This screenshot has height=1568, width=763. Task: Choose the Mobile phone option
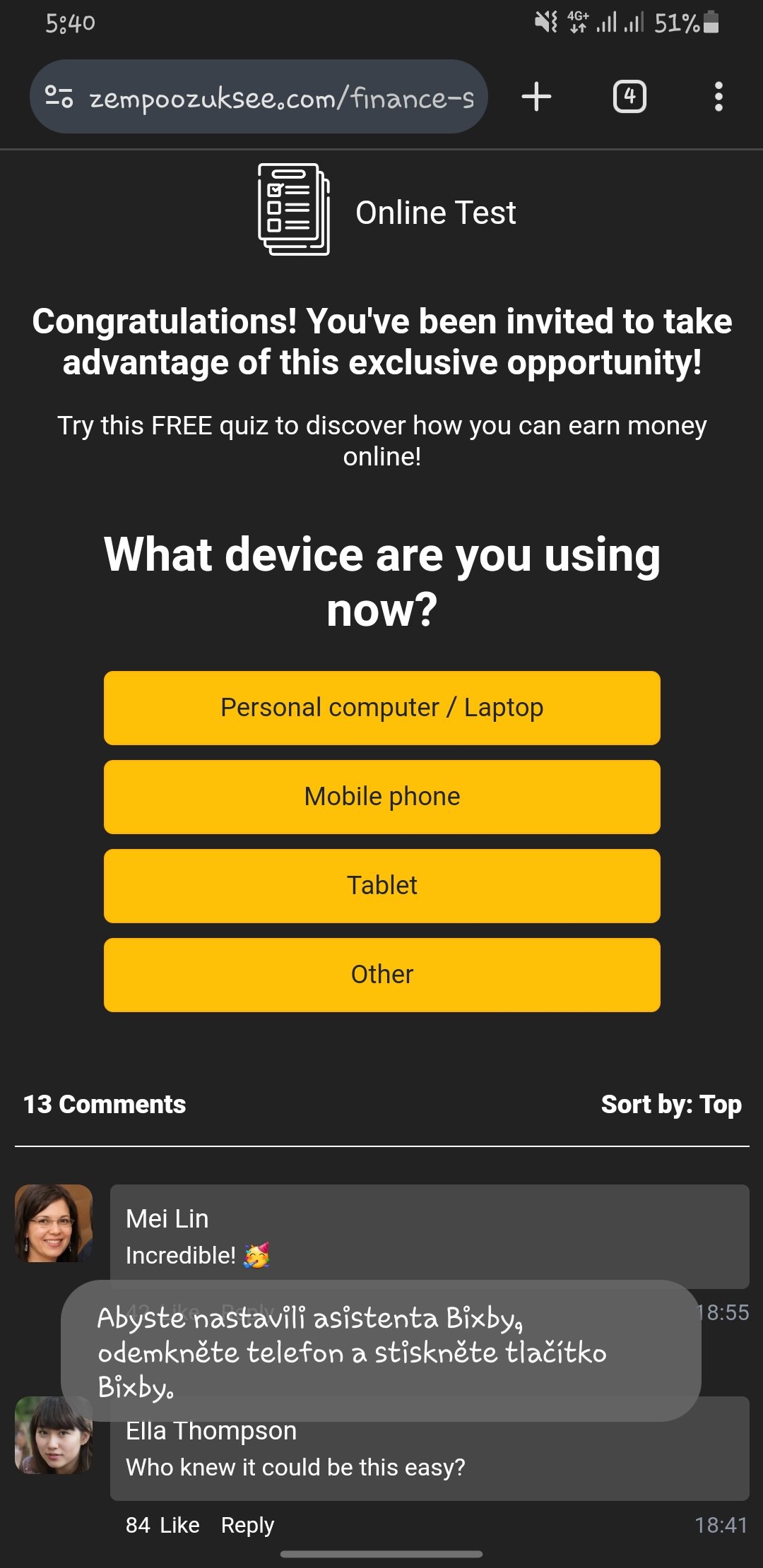(x=381, y=797)
